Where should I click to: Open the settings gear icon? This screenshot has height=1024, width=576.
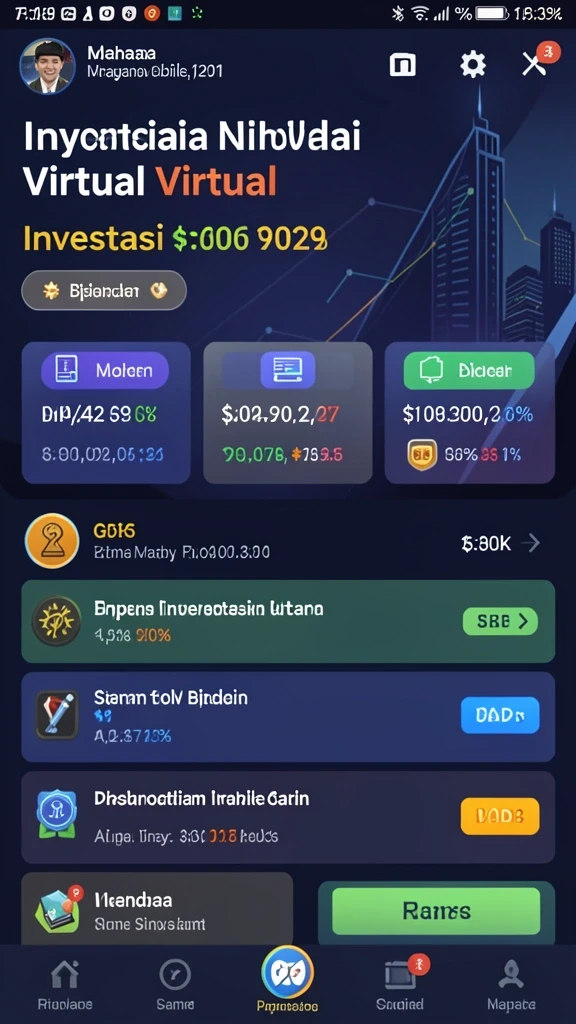point(473,65)
